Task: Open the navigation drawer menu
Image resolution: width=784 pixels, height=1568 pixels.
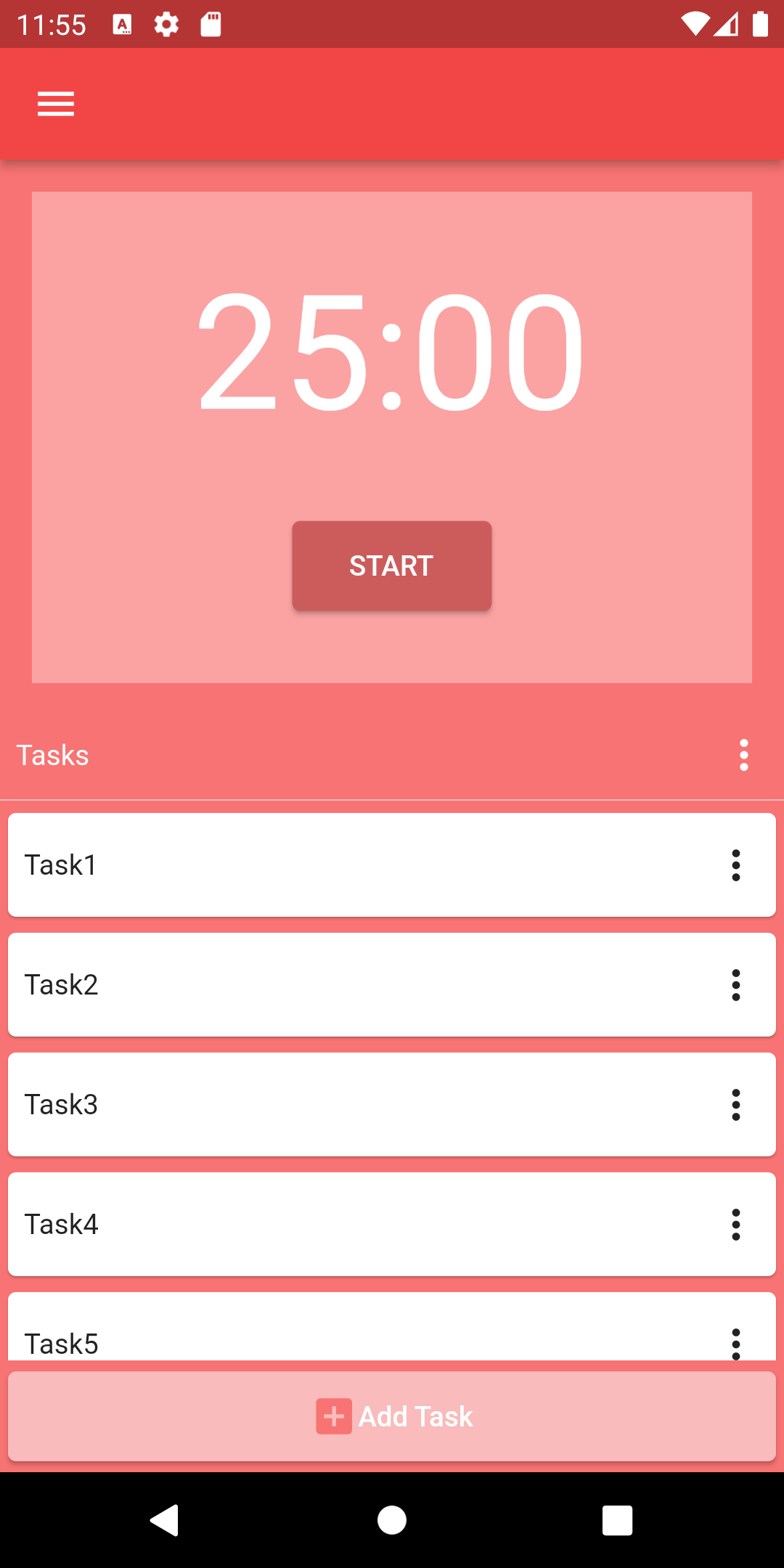Action: [x=55, y=103]
